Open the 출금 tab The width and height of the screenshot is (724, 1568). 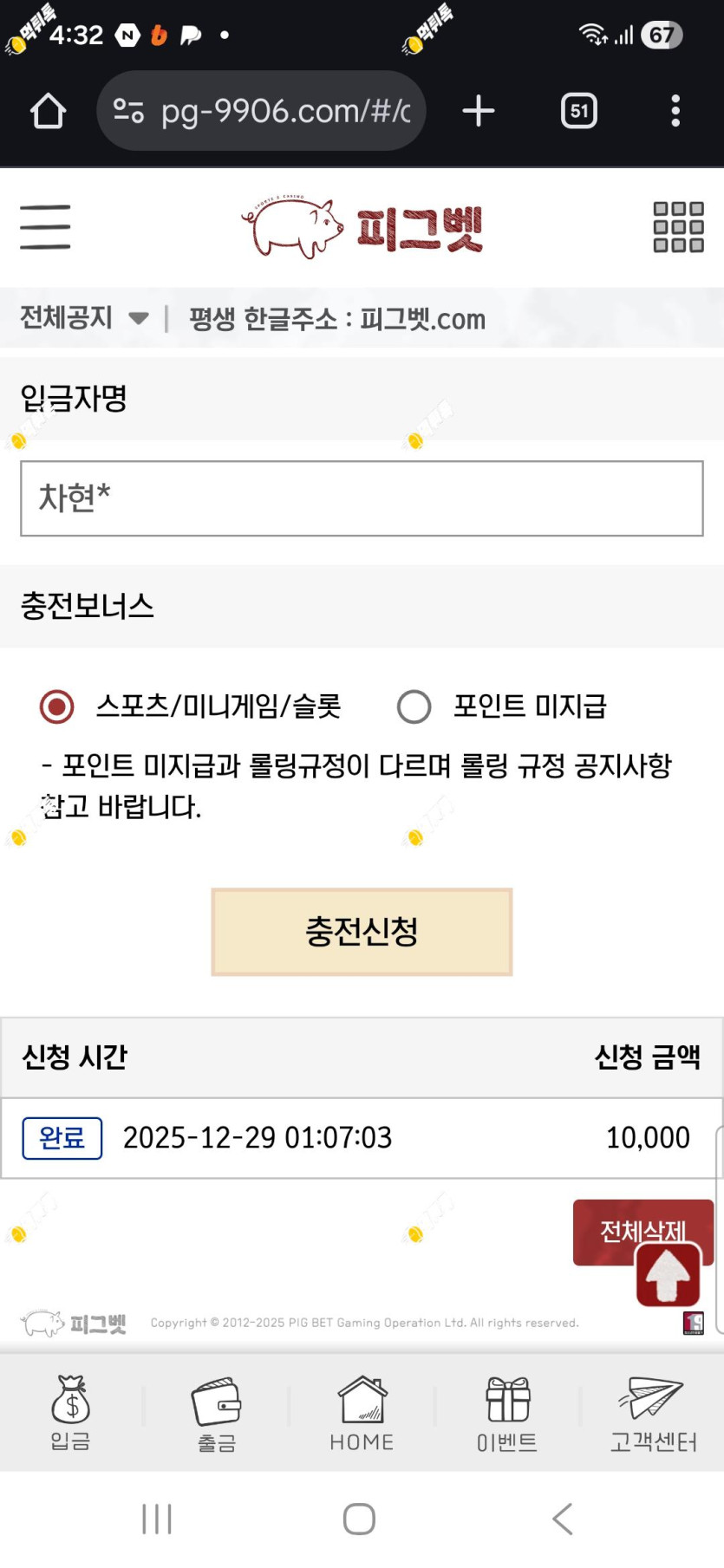[217, 1413]
